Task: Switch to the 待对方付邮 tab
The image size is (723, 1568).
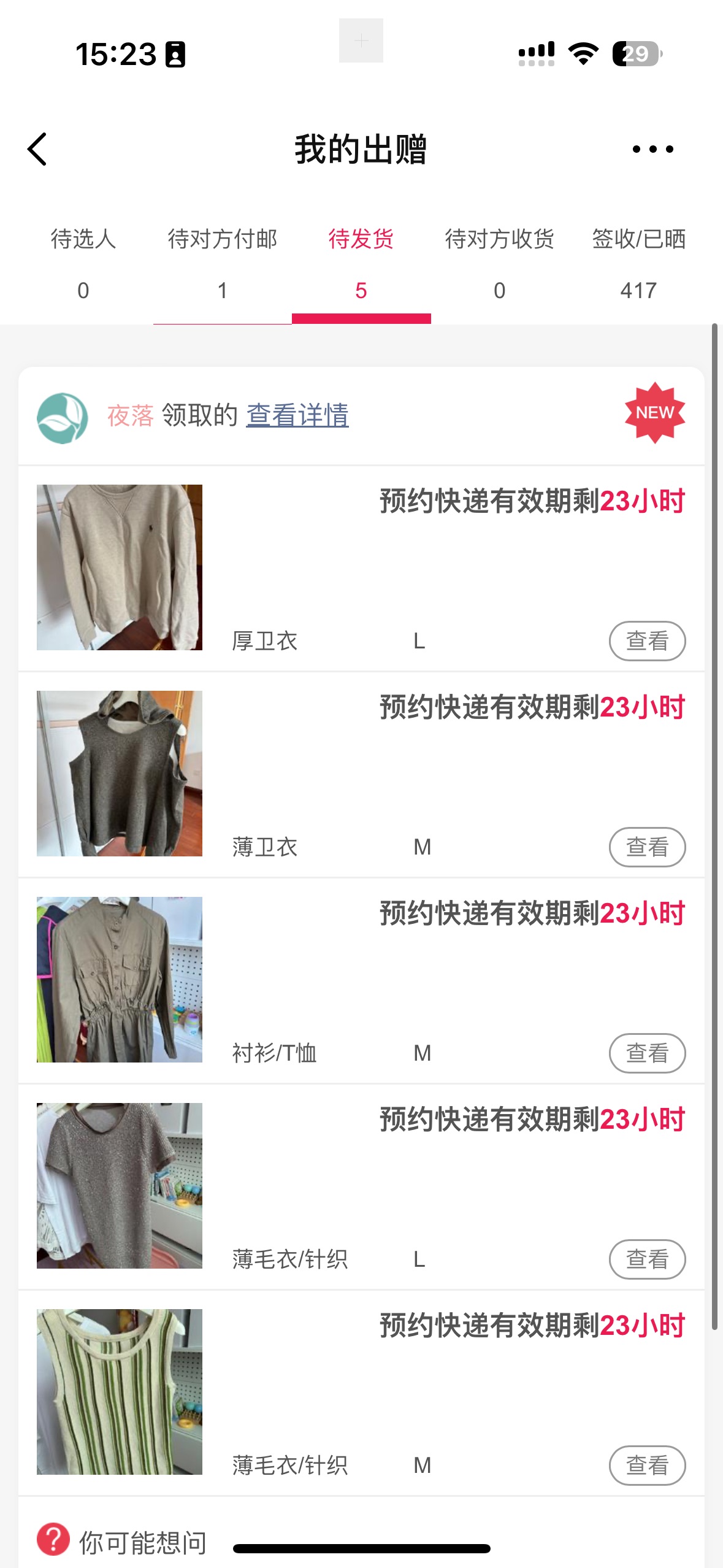Action: [223, 263]
